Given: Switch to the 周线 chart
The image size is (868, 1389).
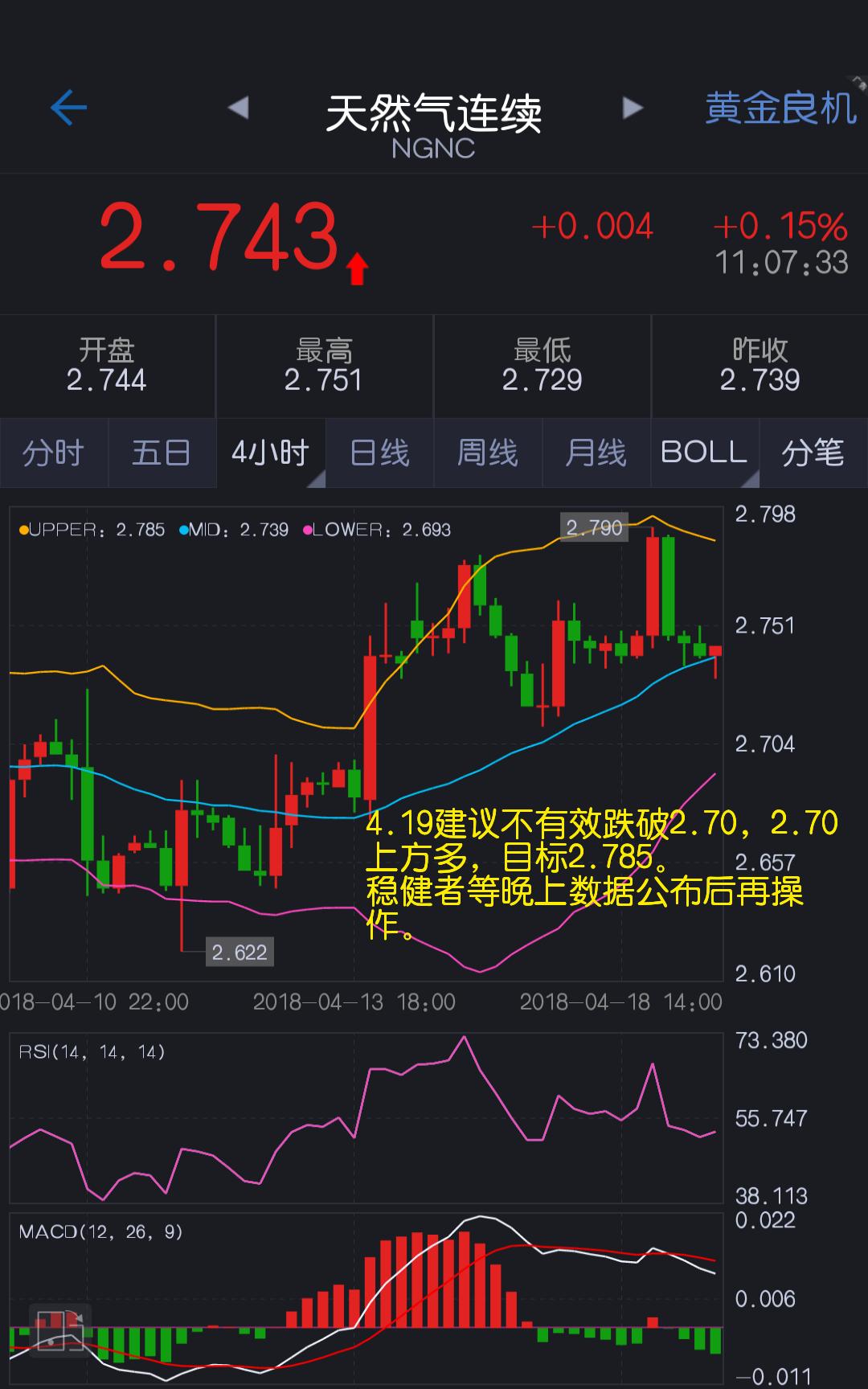Looking at the screenshot, I should [x=488, y=453].
